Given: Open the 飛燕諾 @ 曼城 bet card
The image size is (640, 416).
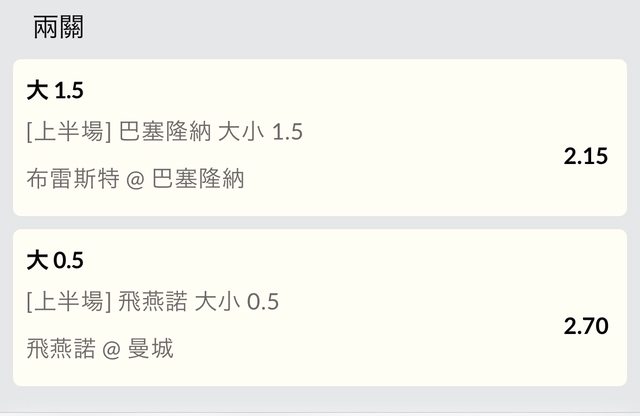Looking at the screenshot, I should tap(320, 307).
